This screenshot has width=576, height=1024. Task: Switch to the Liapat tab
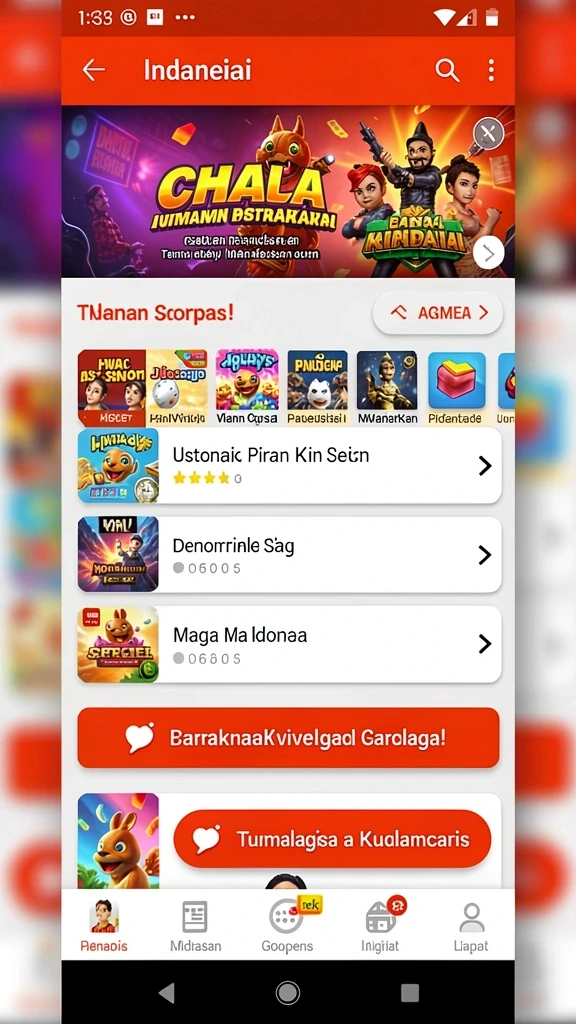click(x=471, y=926)
